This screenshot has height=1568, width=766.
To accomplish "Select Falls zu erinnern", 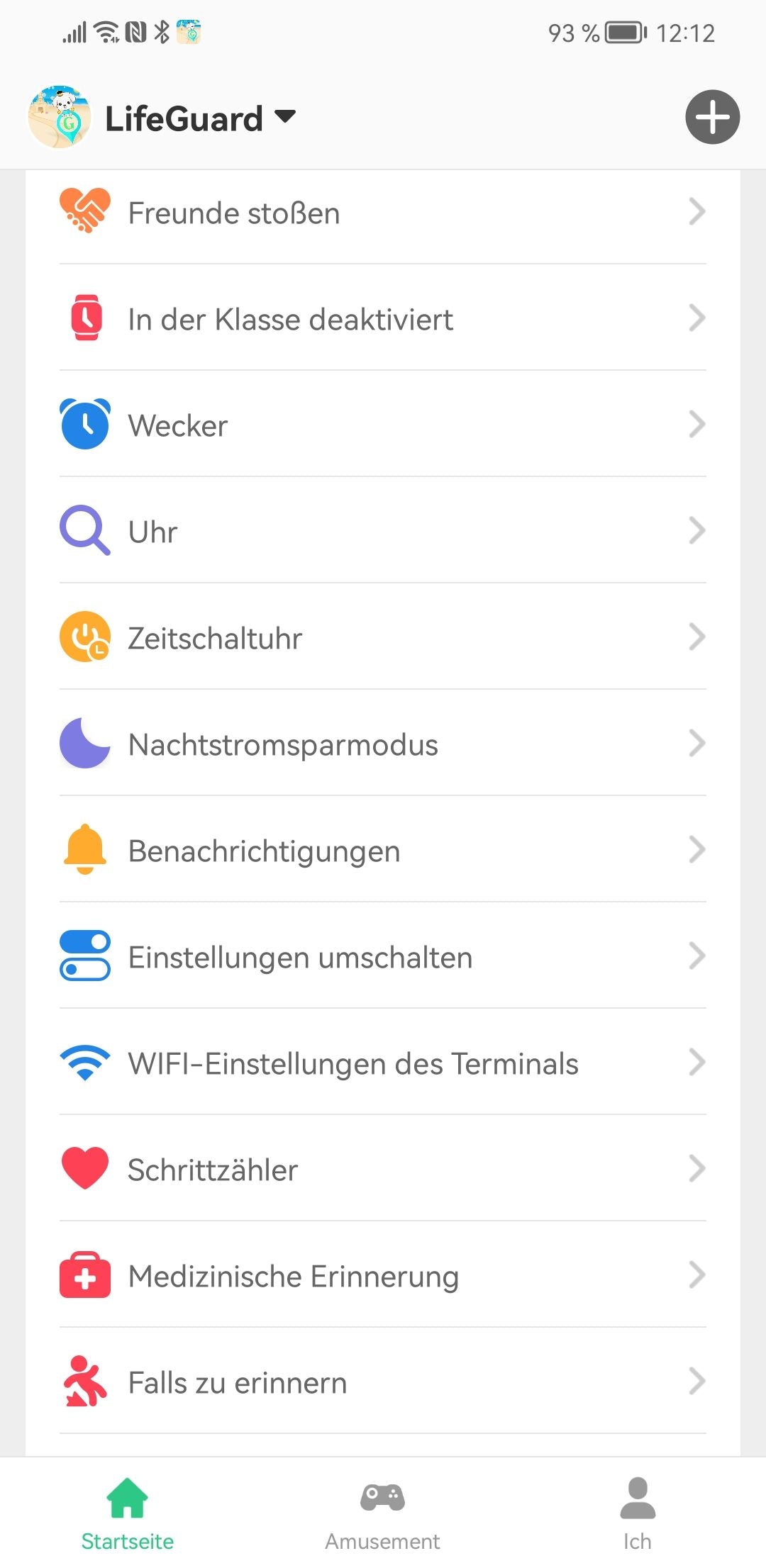I will 383,1382.
